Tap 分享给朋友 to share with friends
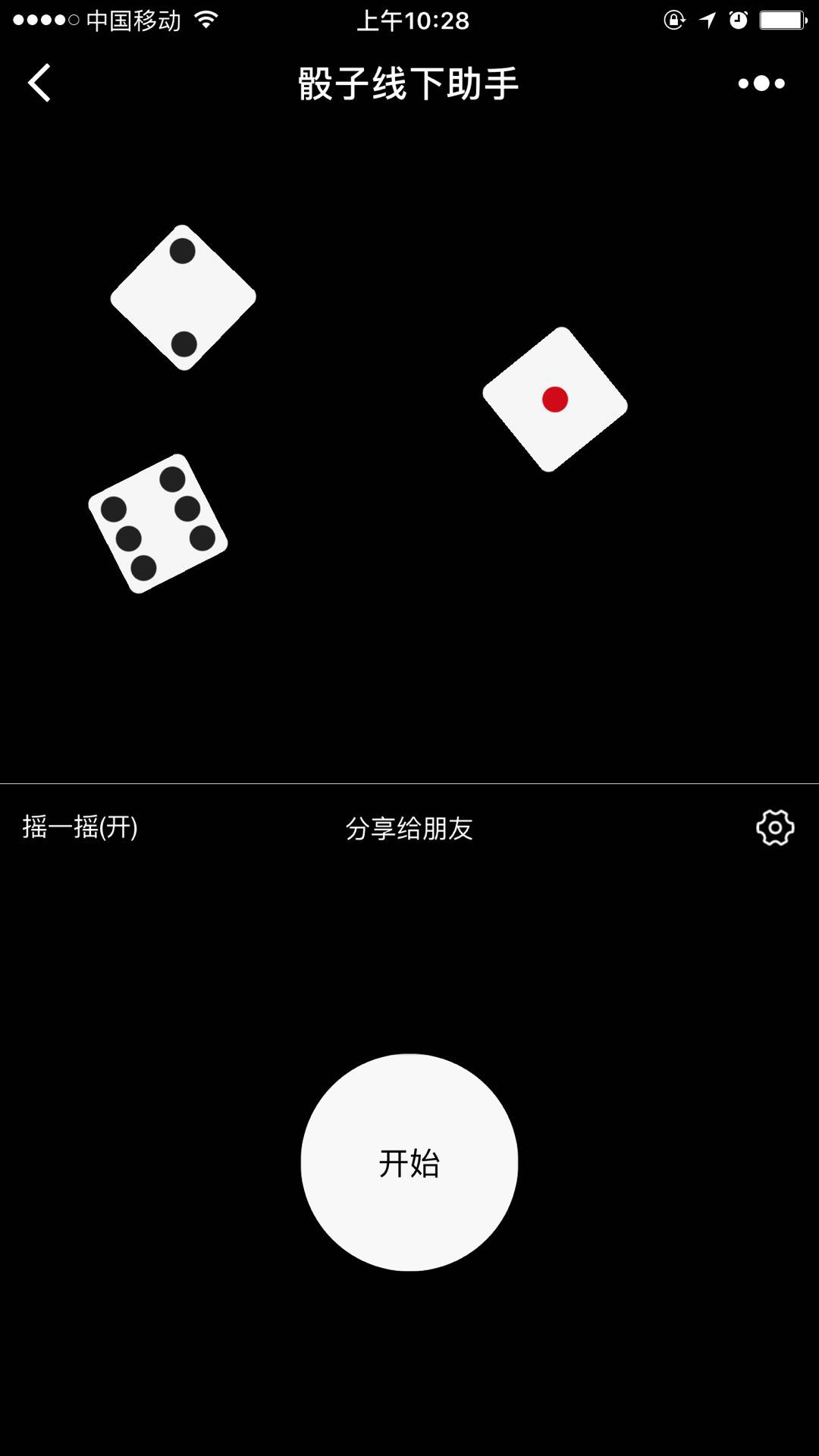The image size is (819, 1456). [409, 828]
